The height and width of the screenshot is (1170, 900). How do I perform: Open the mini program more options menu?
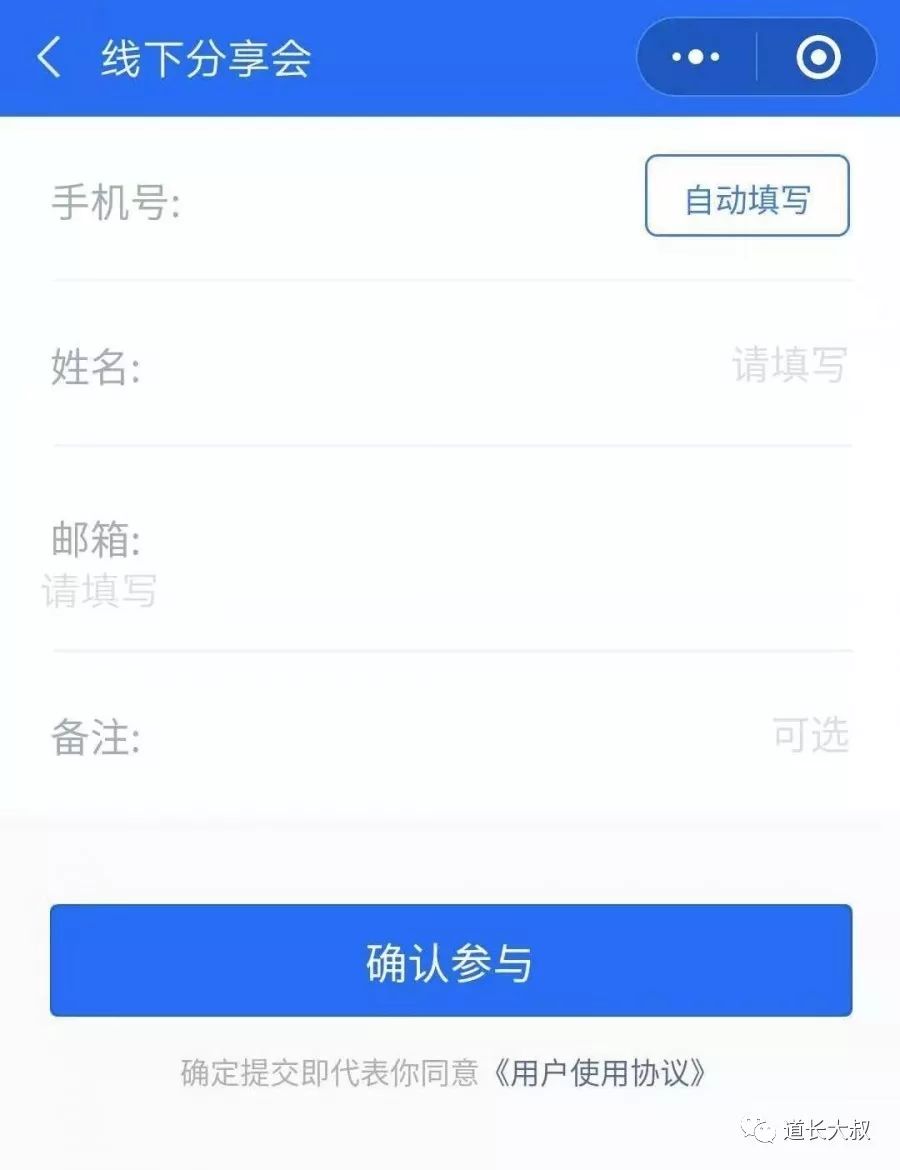tap(696, 58)
